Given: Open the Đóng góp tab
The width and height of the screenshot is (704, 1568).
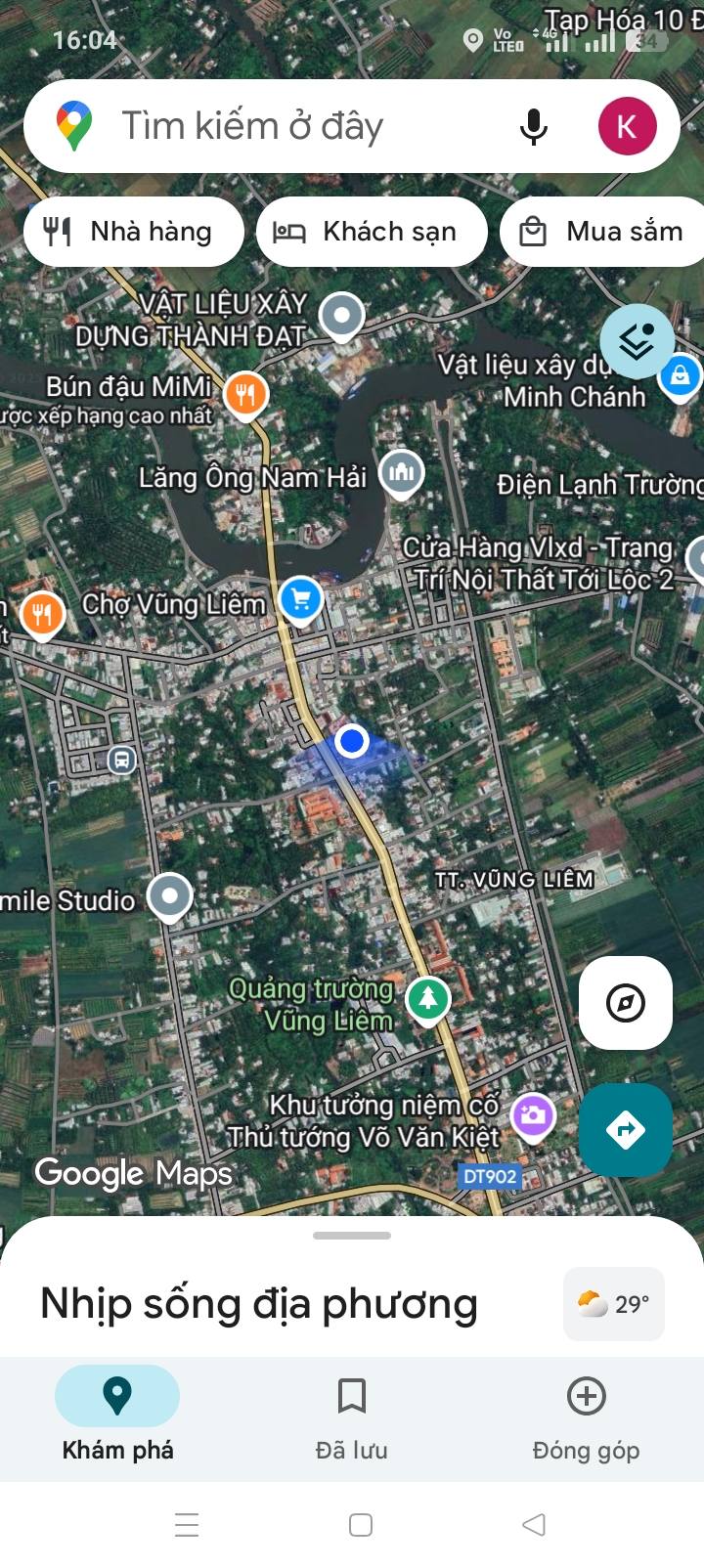Looking at the screenshot, I should [x=586, y=1413].
